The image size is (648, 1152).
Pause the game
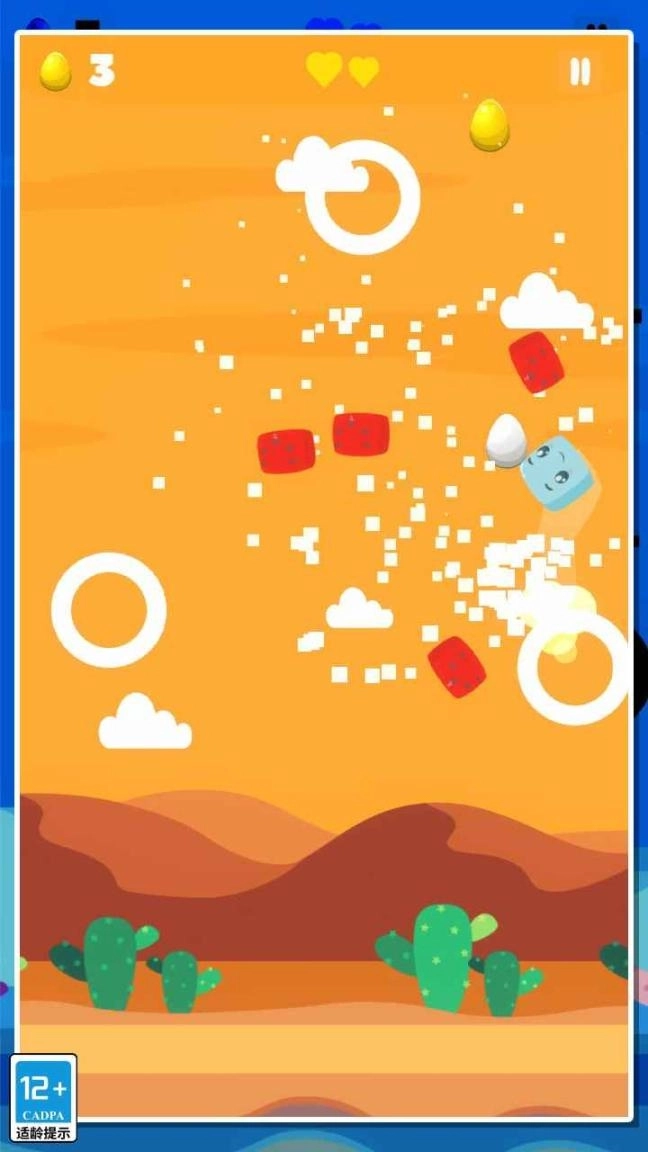[x=580, y=71]
